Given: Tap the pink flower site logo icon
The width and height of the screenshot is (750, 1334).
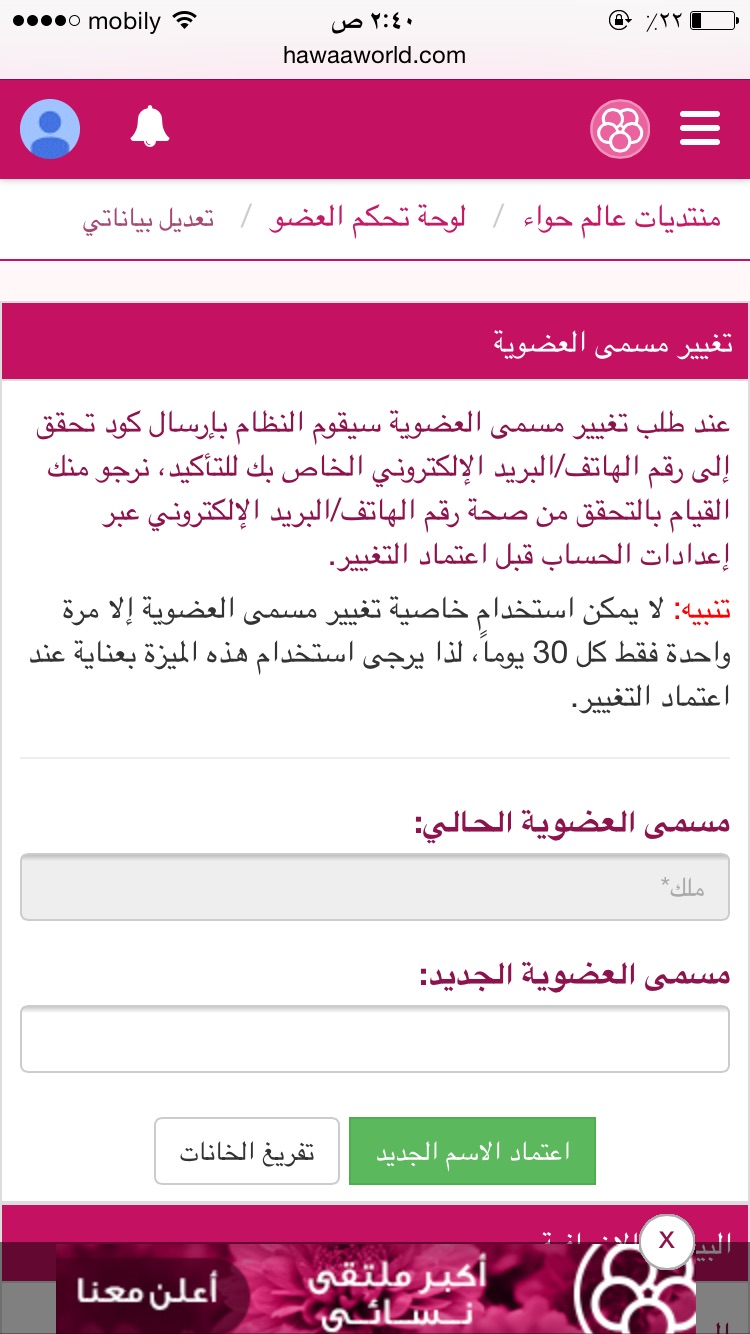Looking at the screenshot, I should (620, 128).
